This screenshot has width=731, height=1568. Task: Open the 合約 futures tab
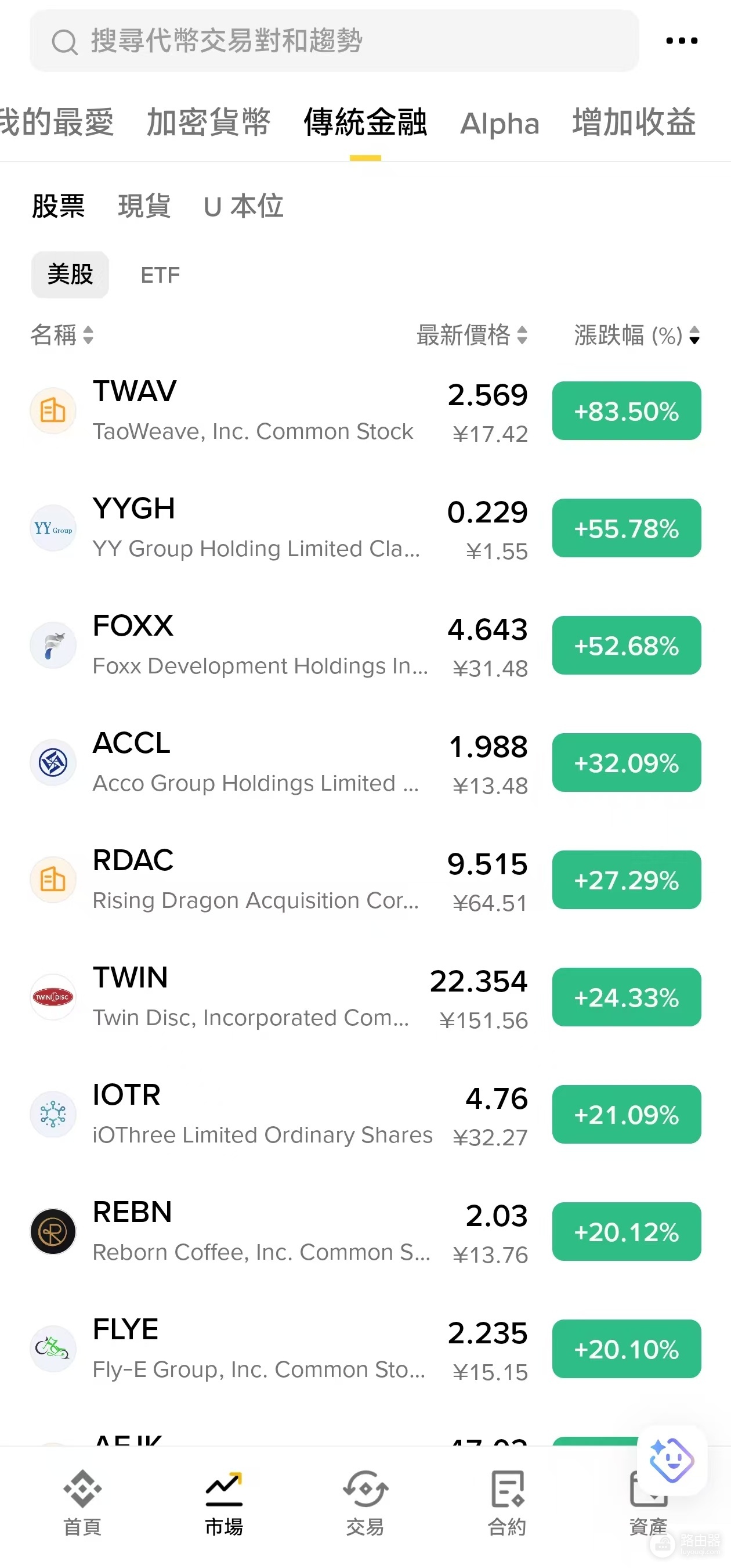coord(506,1502)
